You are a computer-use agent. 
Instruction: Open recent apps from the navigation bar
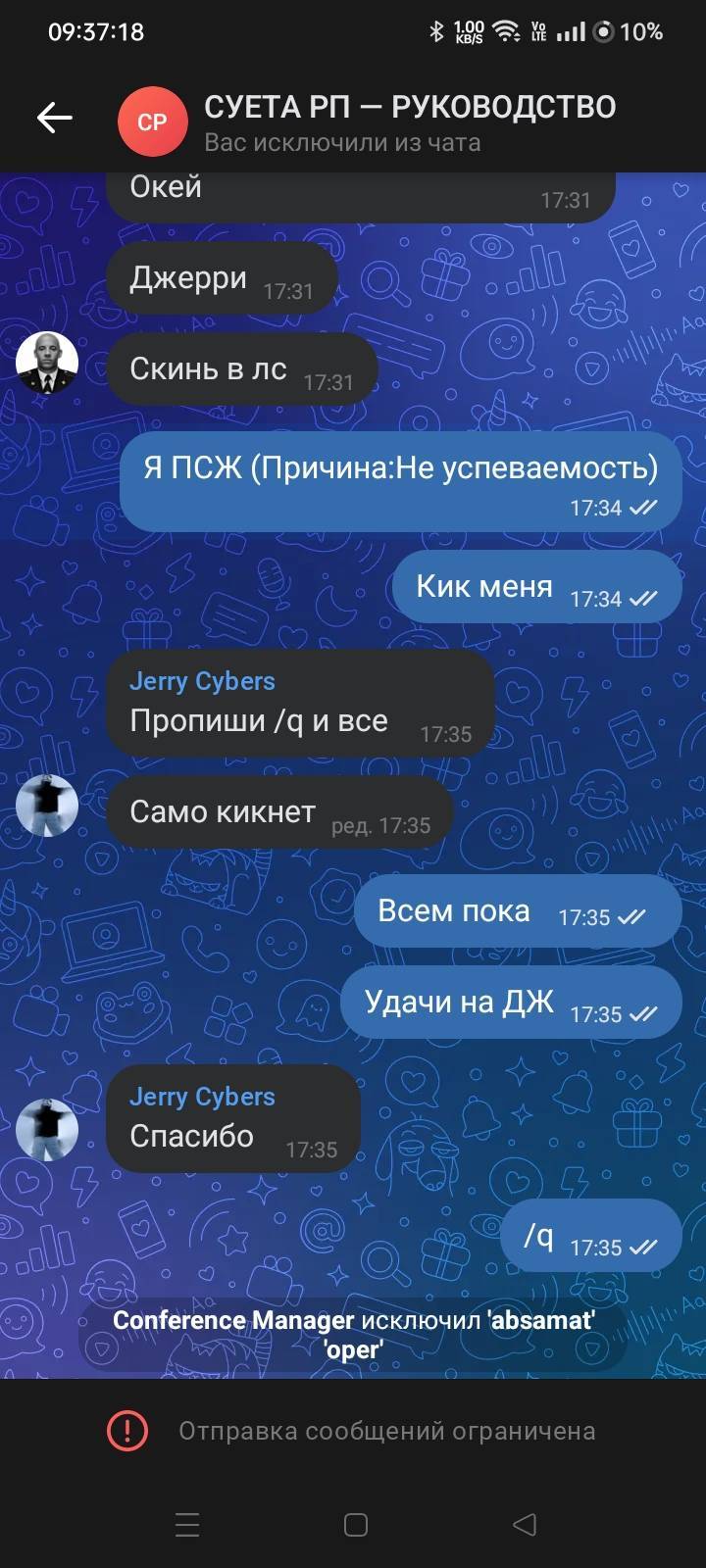tap(186, 1524)
